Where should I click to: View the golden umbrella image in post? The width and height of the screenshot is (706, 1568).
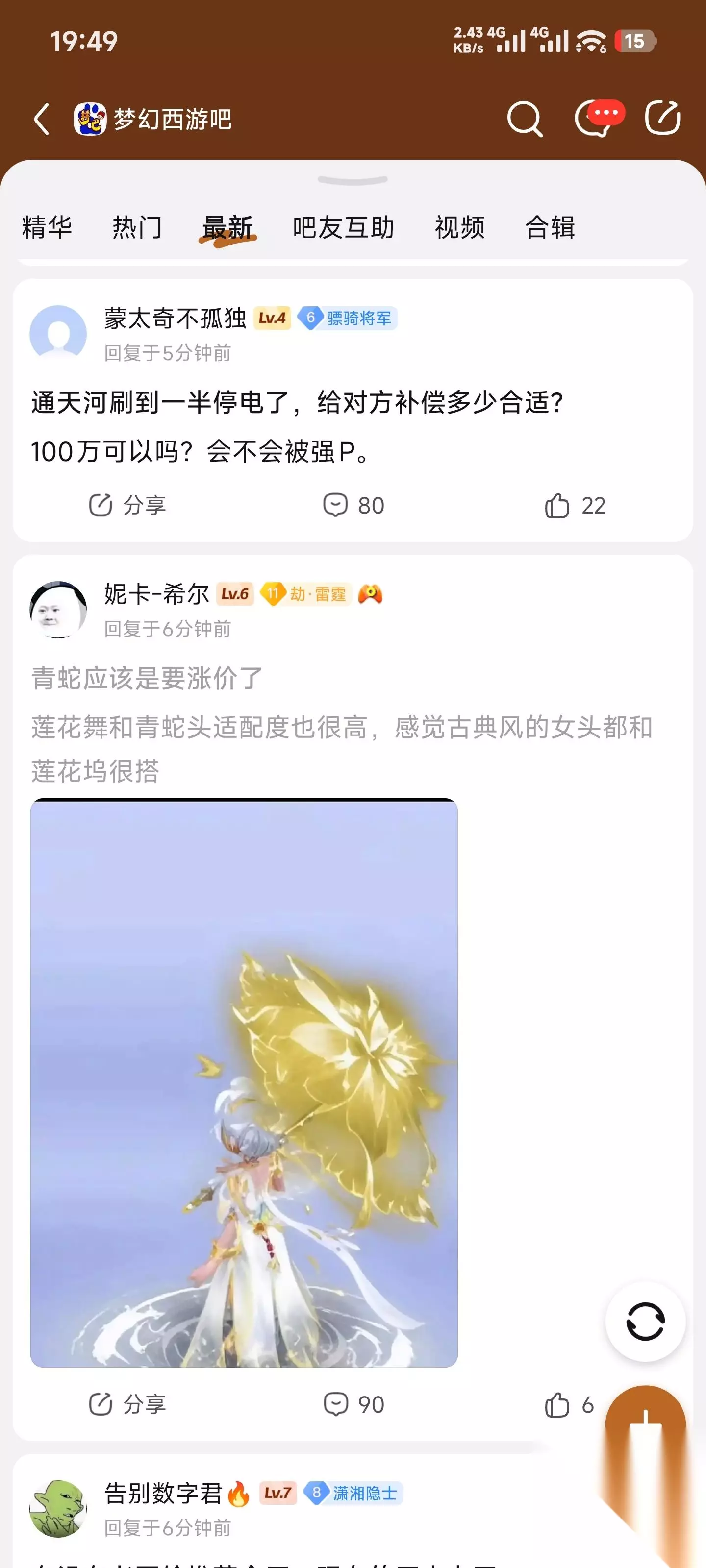(x=244, y=1083)
